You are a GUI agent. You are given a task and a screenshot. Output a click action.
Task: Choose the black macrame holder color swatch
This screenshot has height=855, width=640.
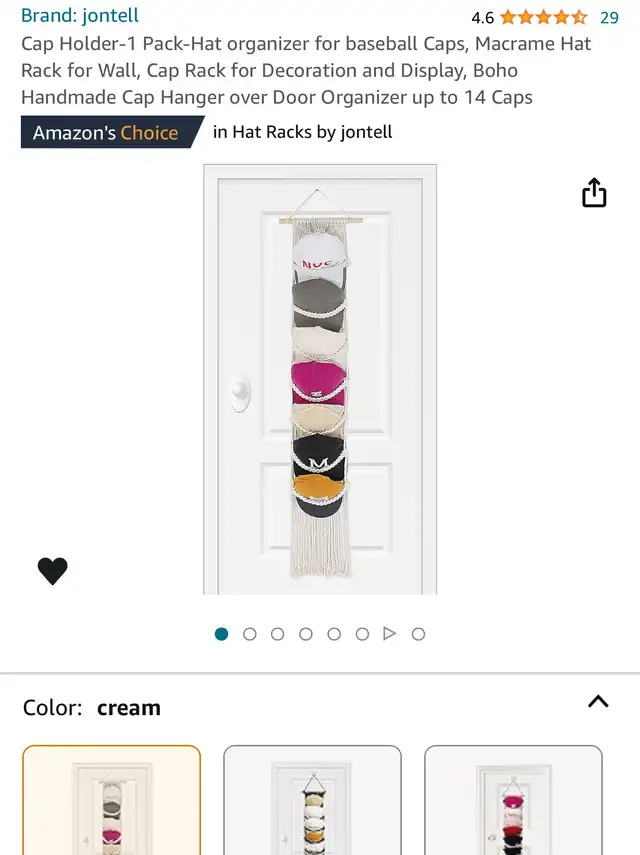click(x=312, y=801)
